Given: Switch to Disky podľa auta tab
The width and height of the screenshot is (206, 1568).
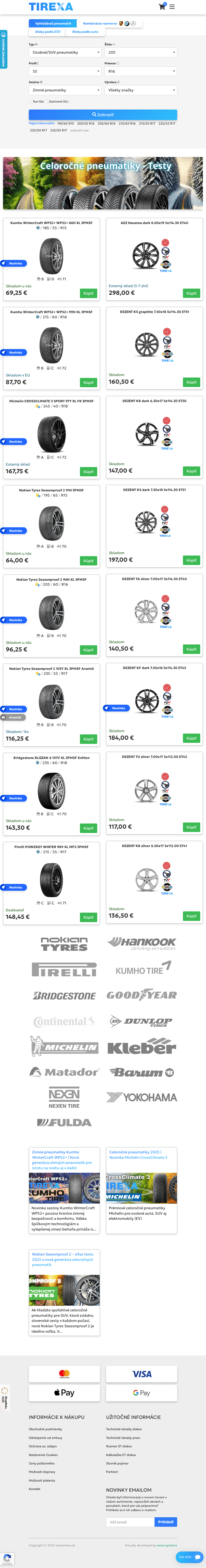Looking at the screenshot, I should pos(85,32).
